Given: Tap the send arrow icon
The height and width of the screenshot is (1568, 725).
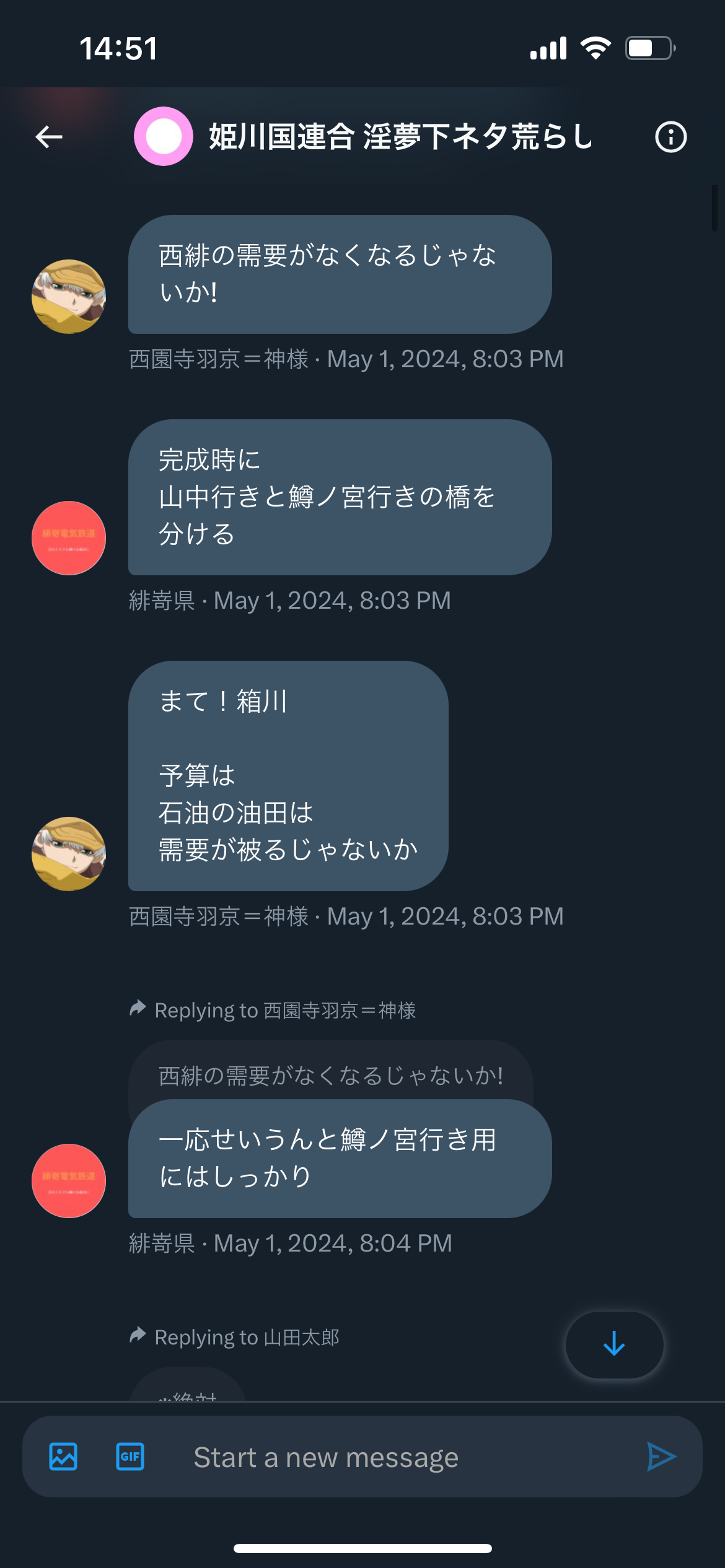Looking at the screenshot, I should point(661,1457).
